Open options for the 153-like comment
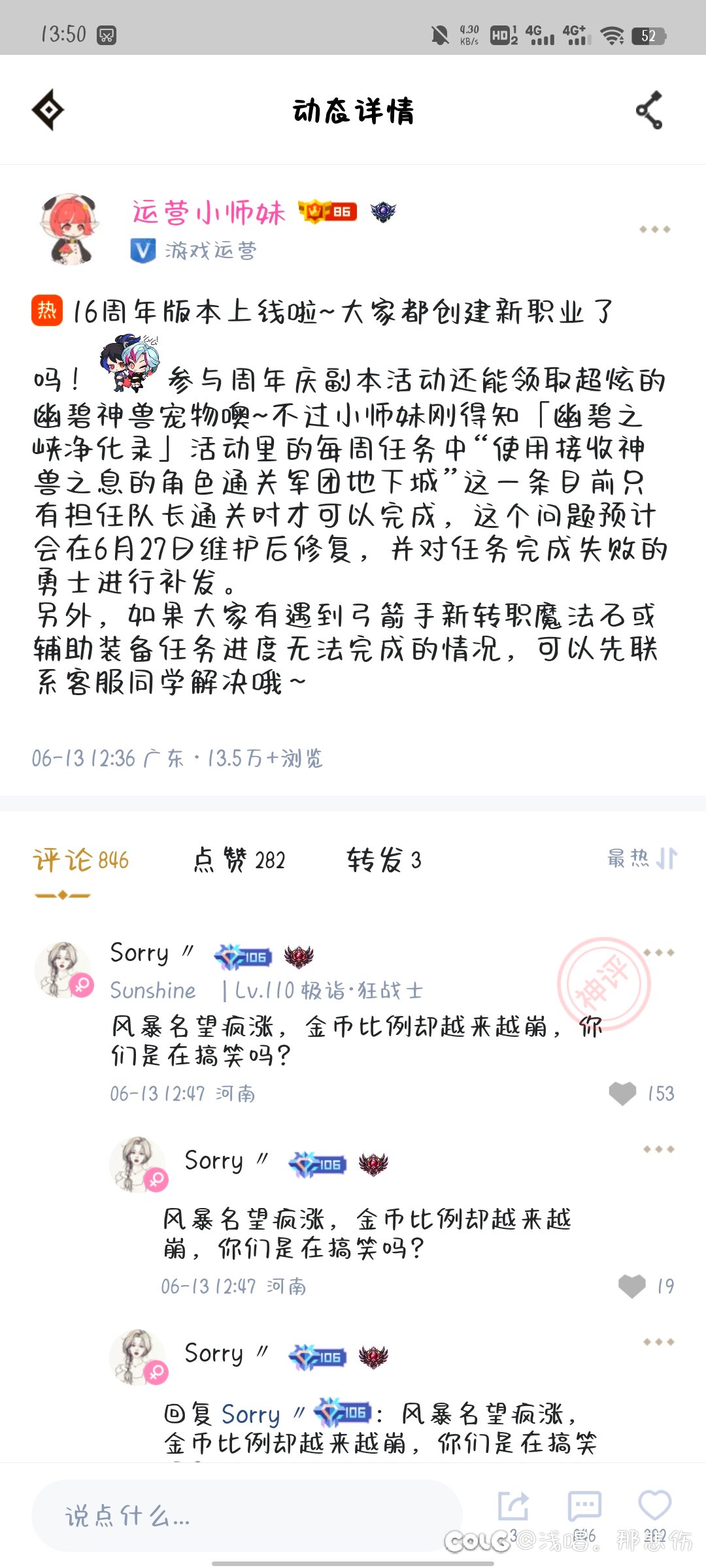 click(x=658, y=953)
